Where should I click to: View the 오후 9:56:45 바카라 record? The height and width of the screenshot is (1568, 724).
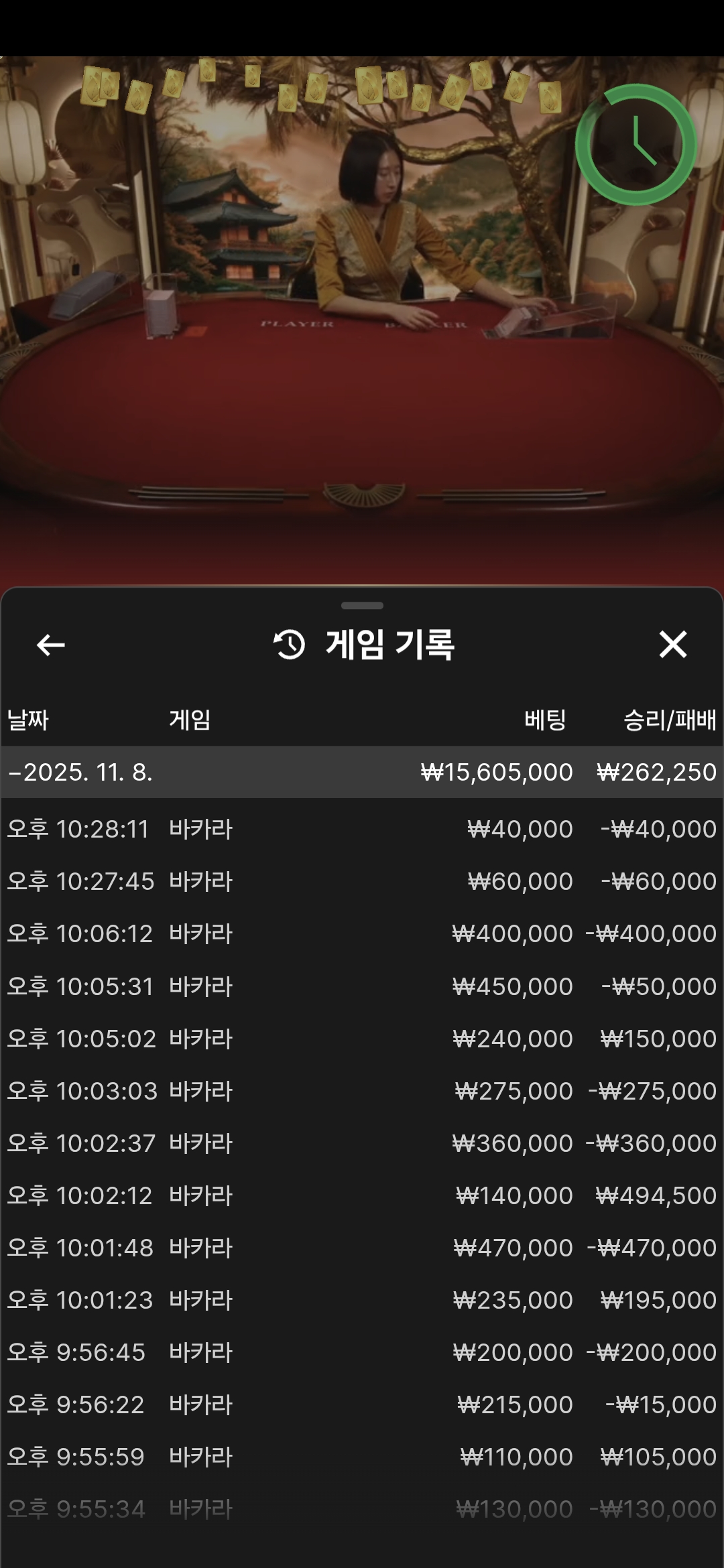[362, 1352]
